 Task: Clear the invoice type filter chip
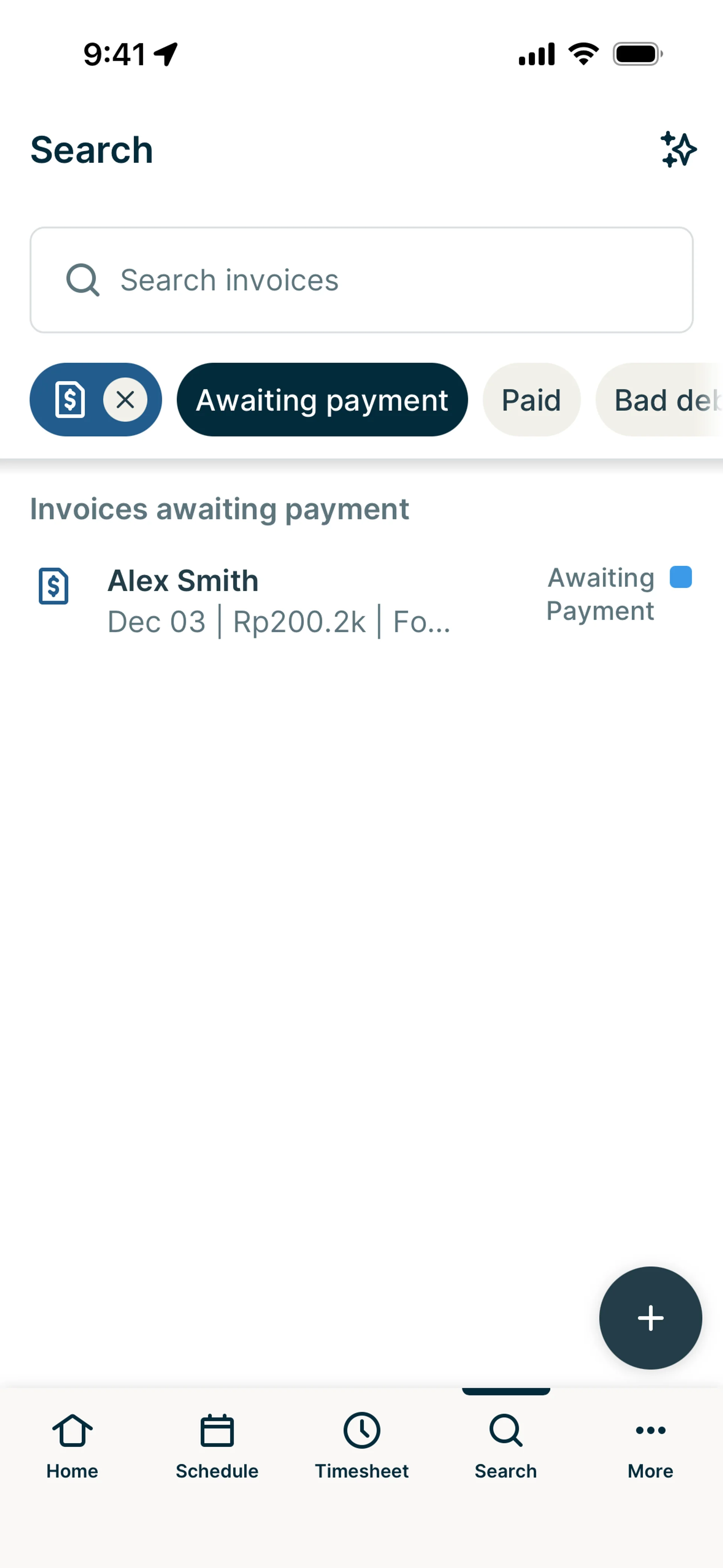click(x=125, y=400)
